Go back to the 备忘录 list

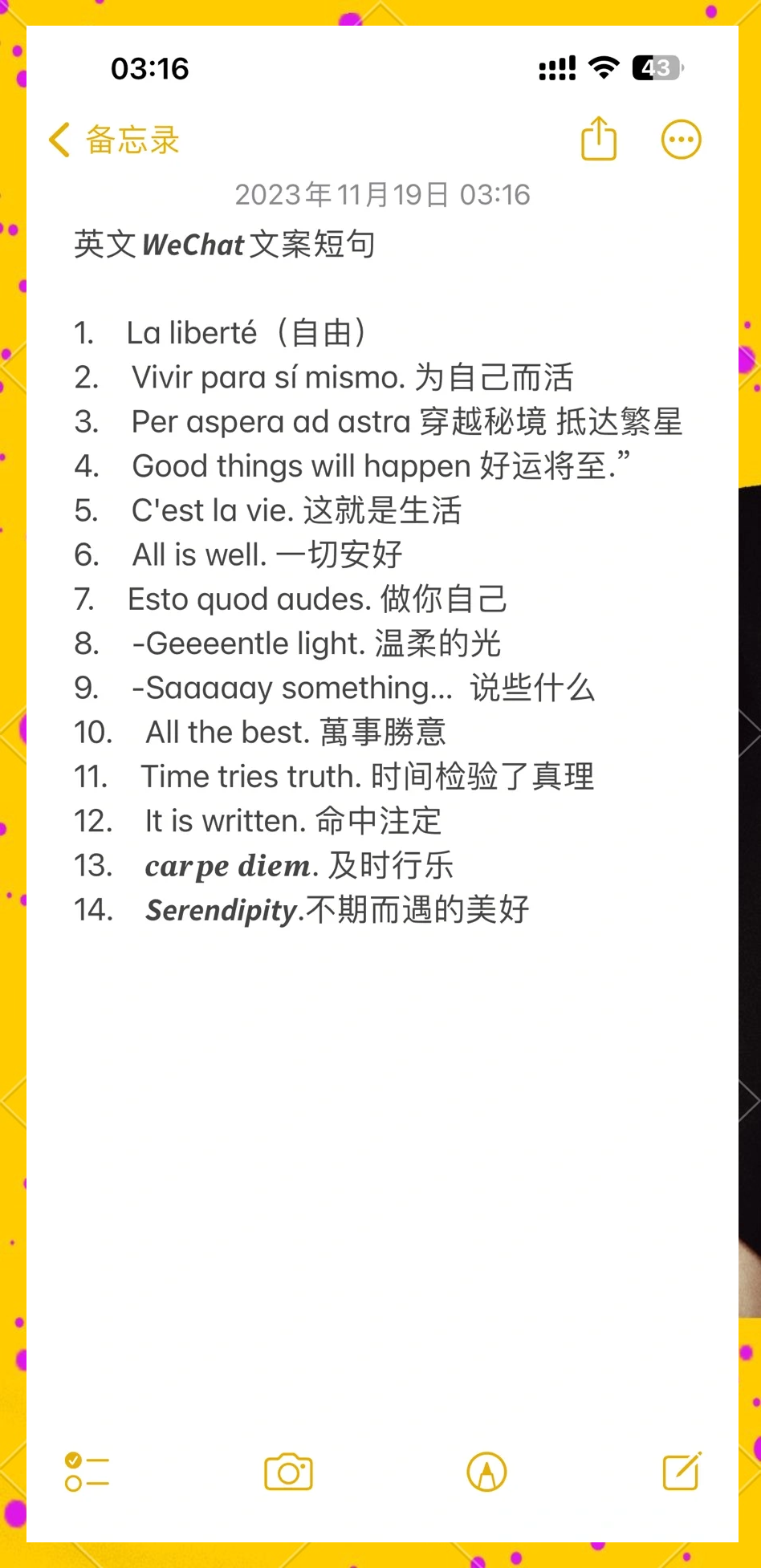[x=112, y=140]
